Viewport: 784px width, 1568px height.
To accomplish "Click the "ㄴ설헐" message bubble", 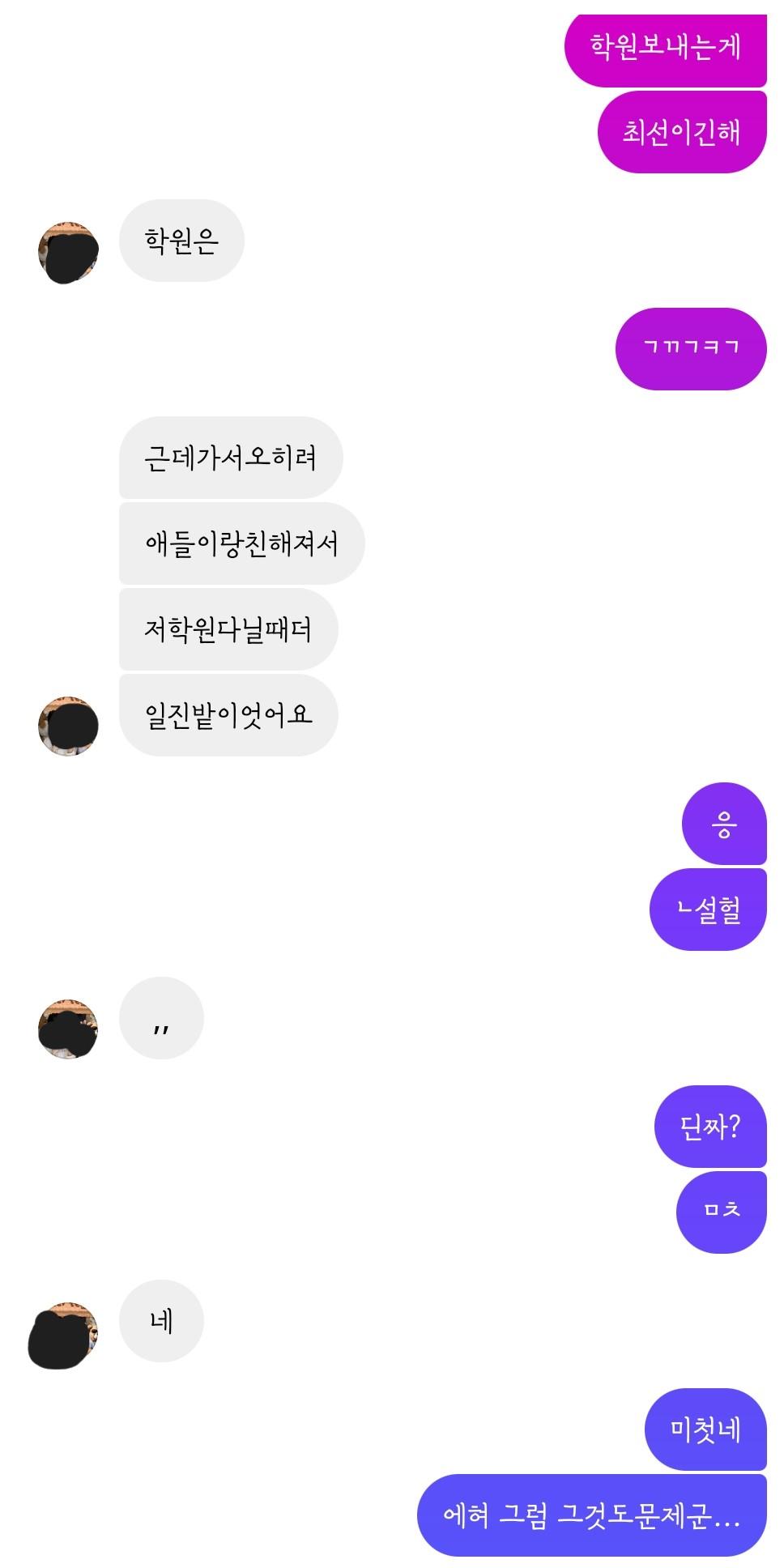I will pos(706,907).
